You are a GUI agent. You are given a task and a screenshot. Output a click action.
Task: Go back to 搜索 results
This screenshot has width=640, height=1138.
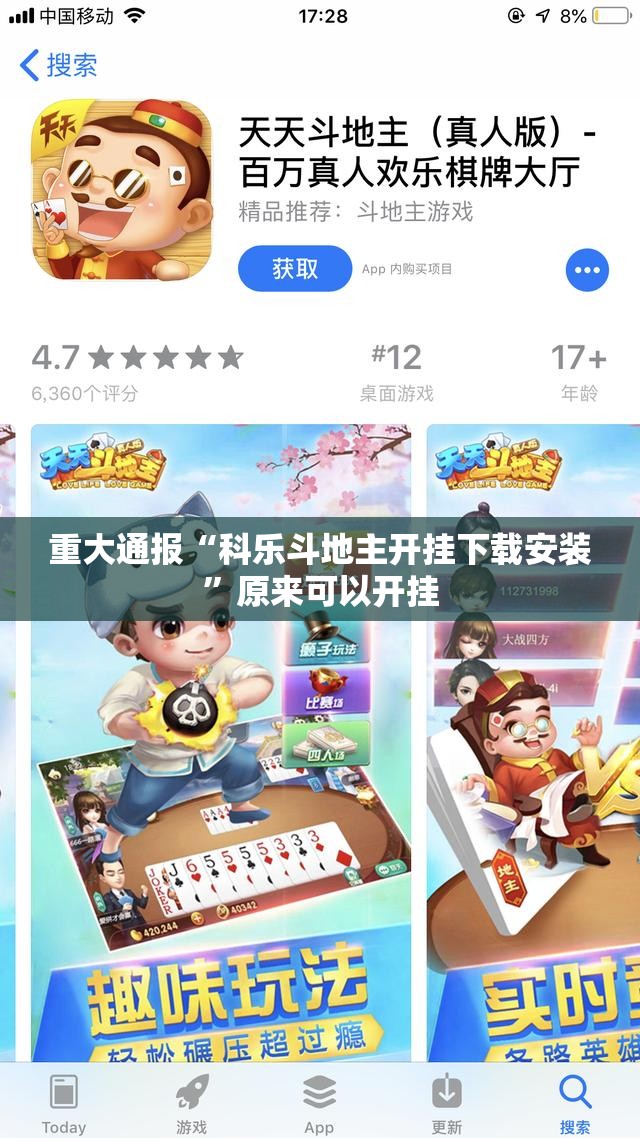pos(58,66)
